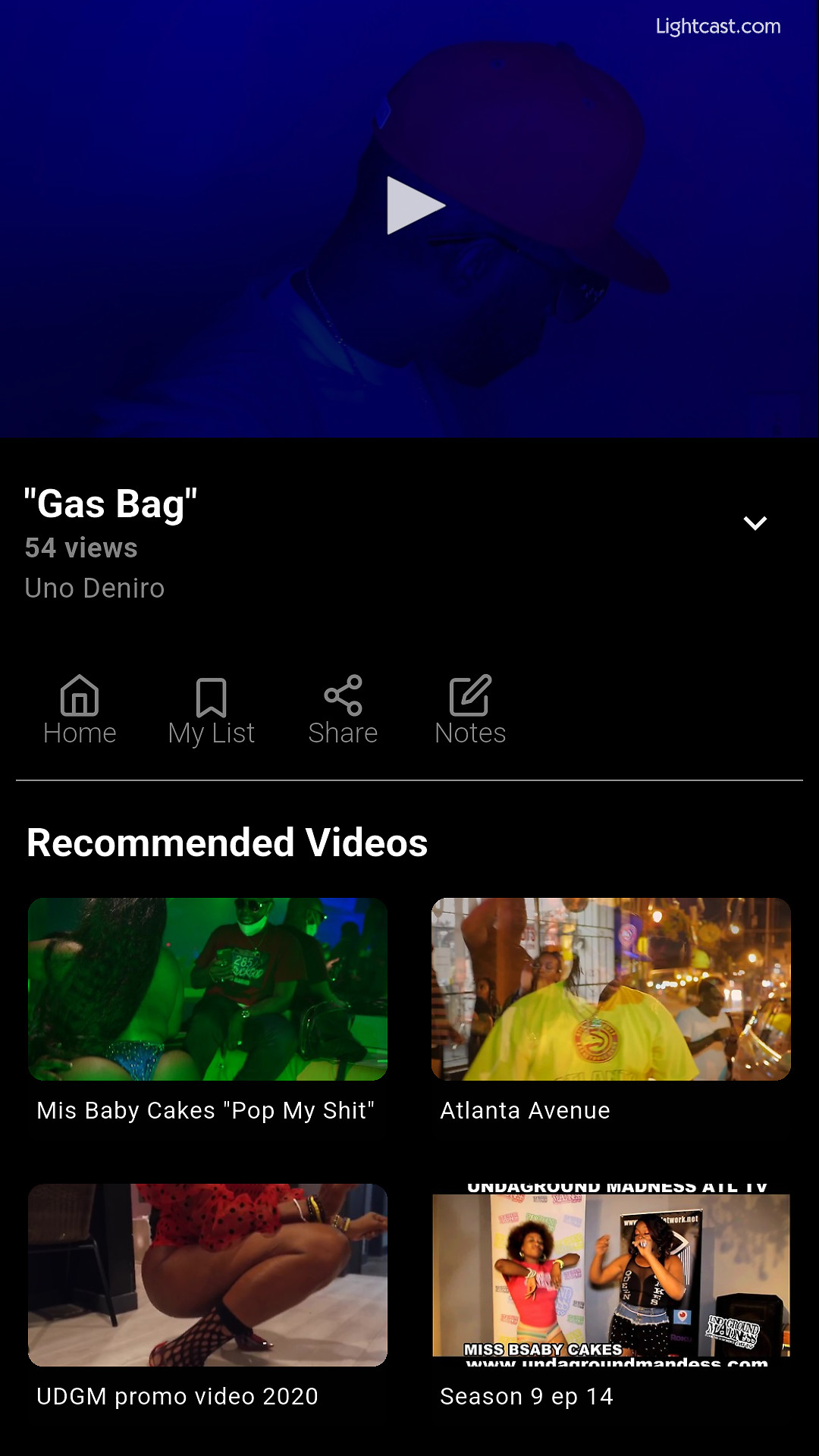Open UDGM promo video 2020

208,1275
